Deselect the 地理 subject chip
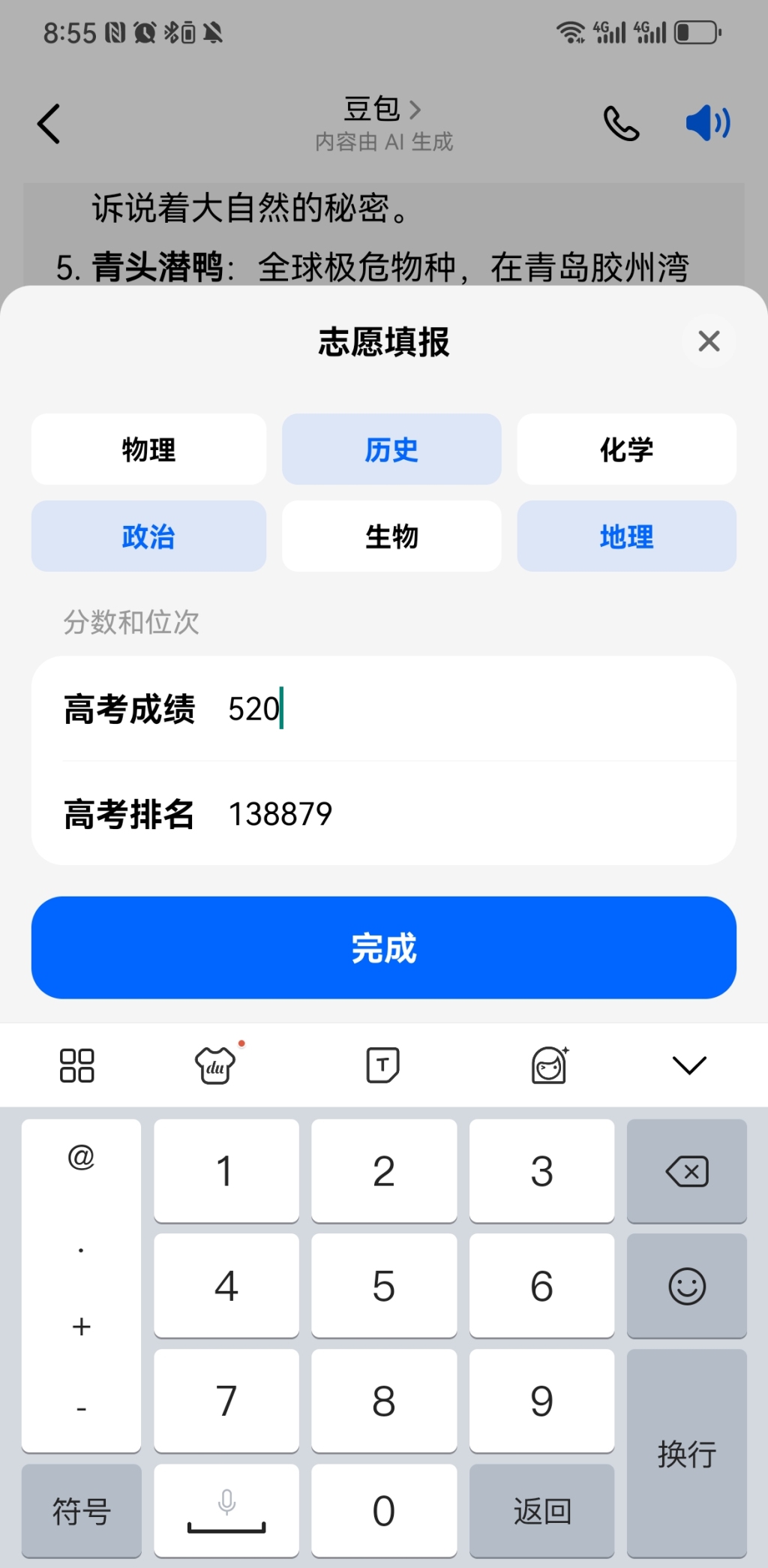The width and height of the screenshot is (768, 1568). (626, 536)
